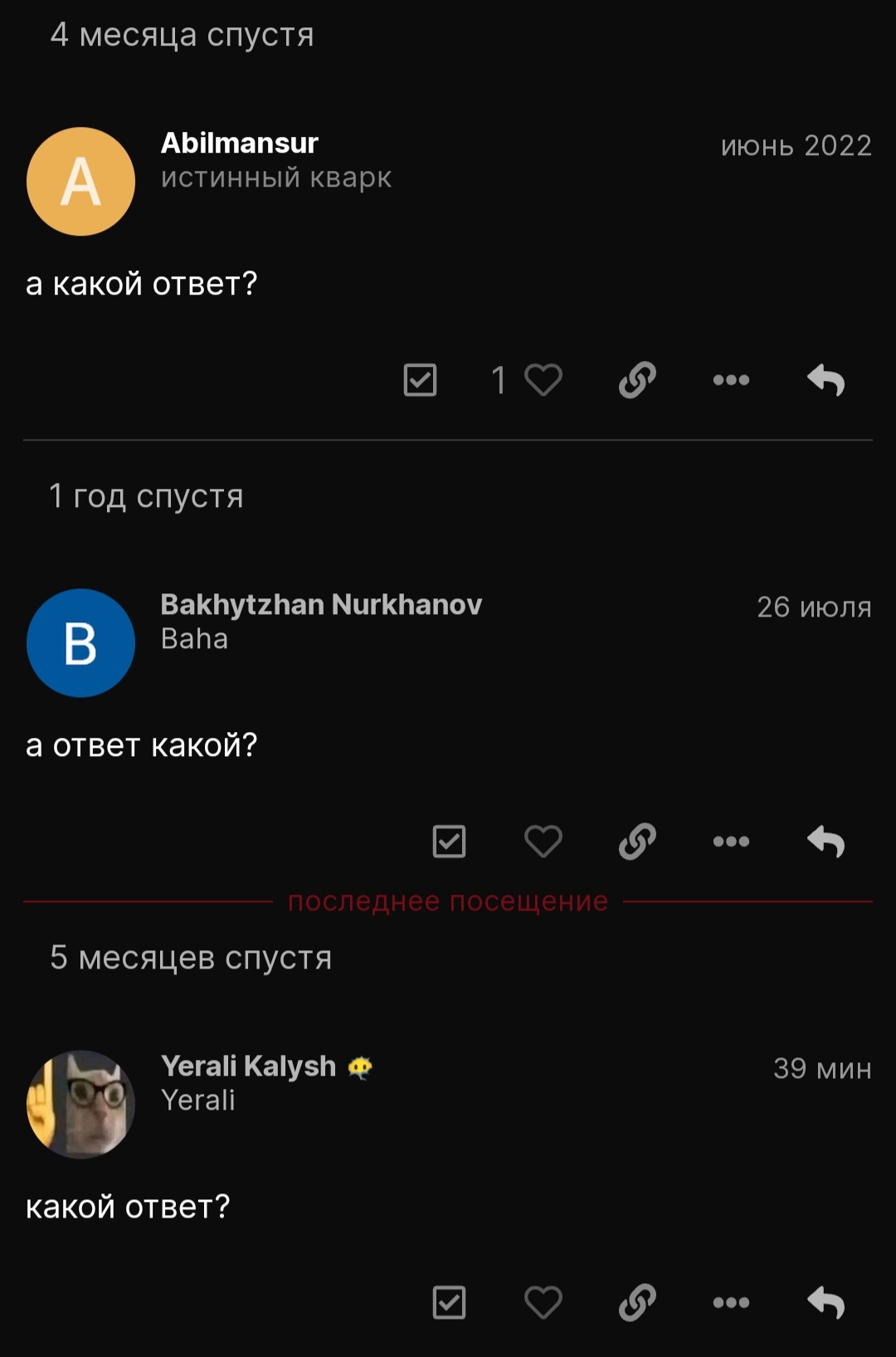896x1357 pixels.
Task: View Bakhytzhan Nurkhanov's avatar profile
Action: 80,642
